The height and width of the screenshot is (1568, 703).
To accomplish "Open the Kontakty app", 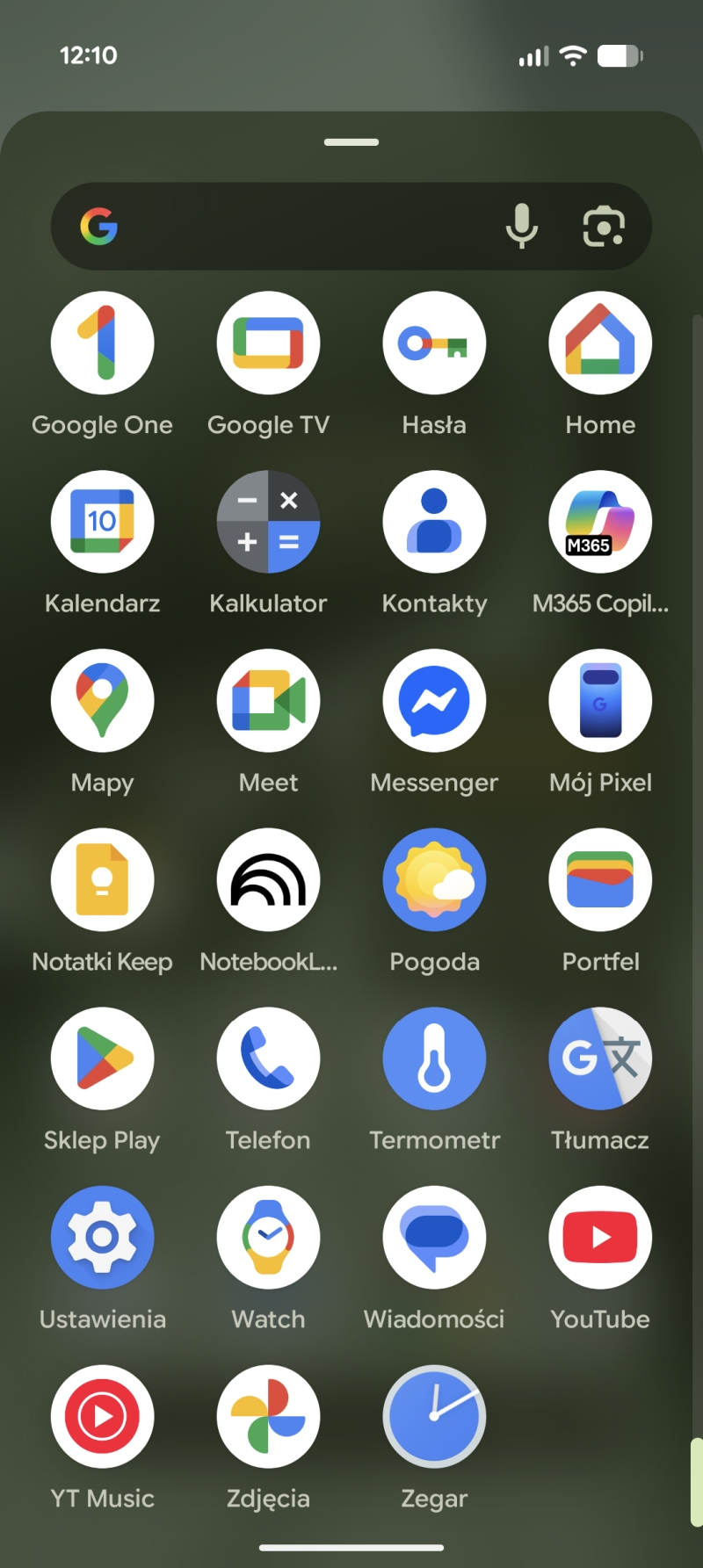I will pos(434,522).
